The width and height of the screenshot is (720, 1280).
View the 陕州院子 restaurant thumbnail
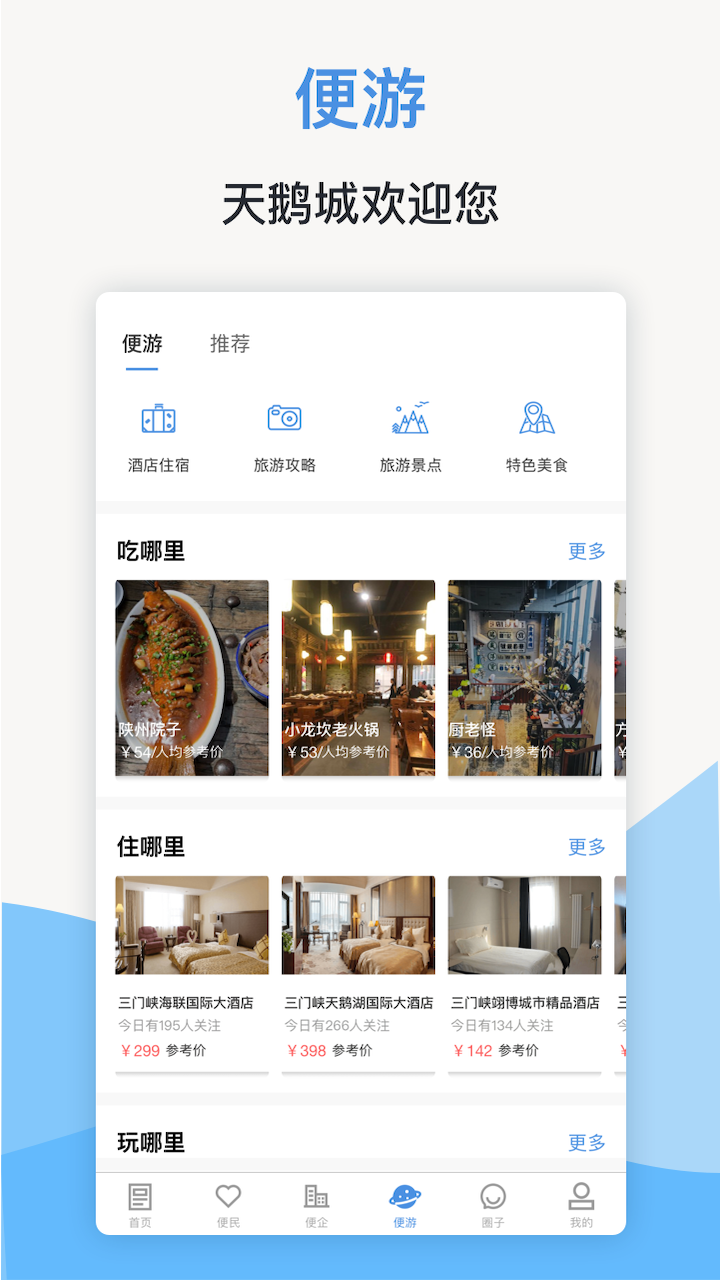[191, 678]
